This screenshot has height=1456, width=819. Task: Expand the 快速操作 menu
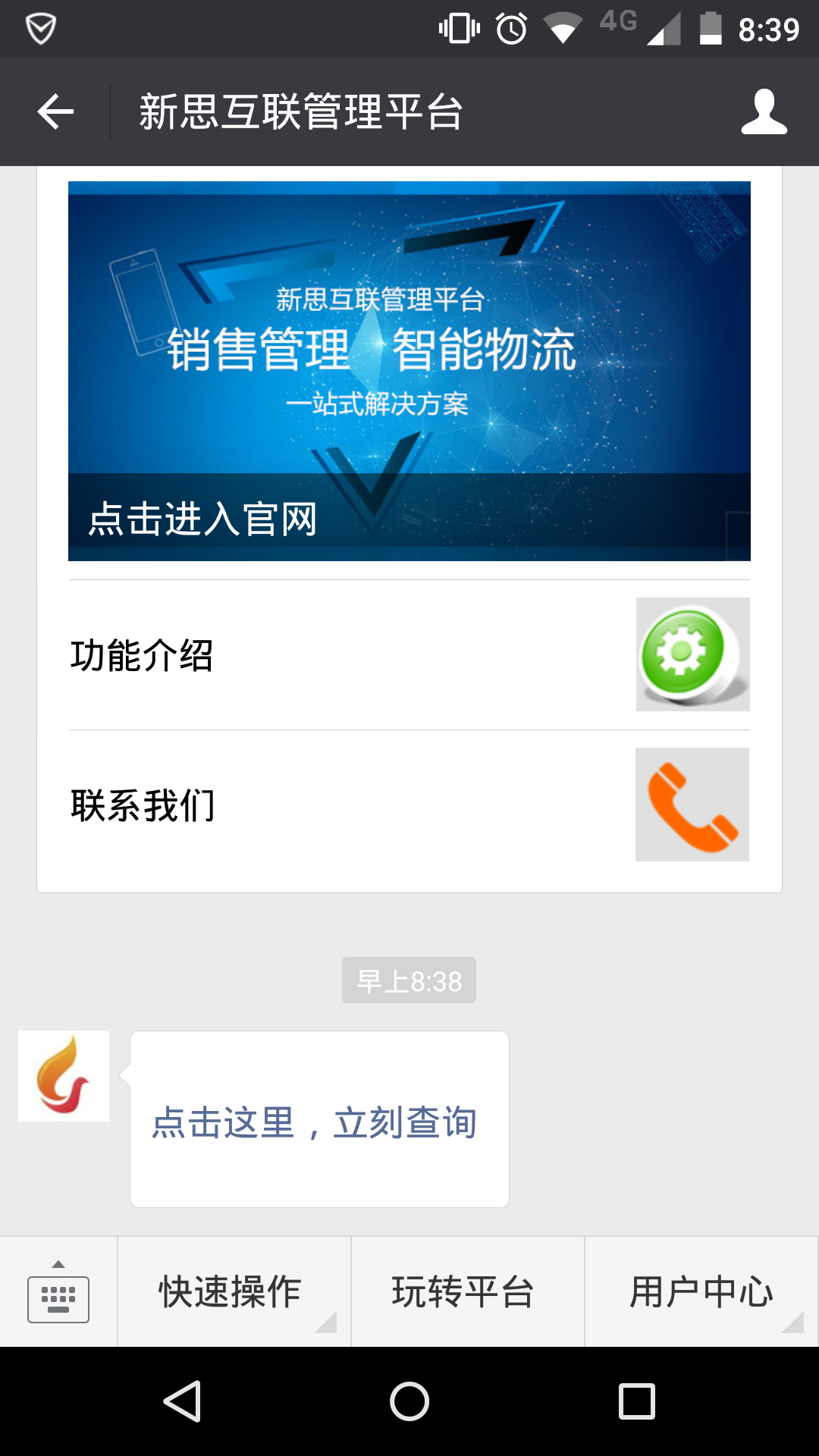click(x=234, y=1292)
